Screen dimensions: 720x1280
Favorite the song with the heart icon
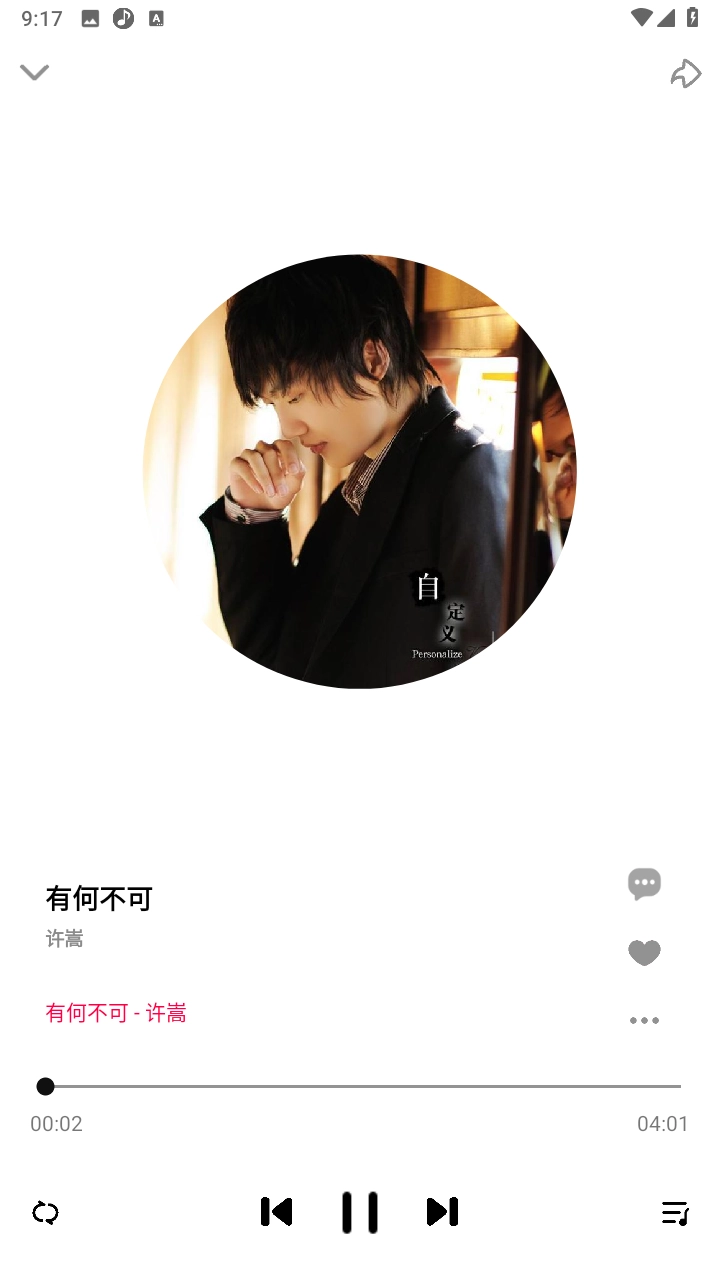point(644,952)
